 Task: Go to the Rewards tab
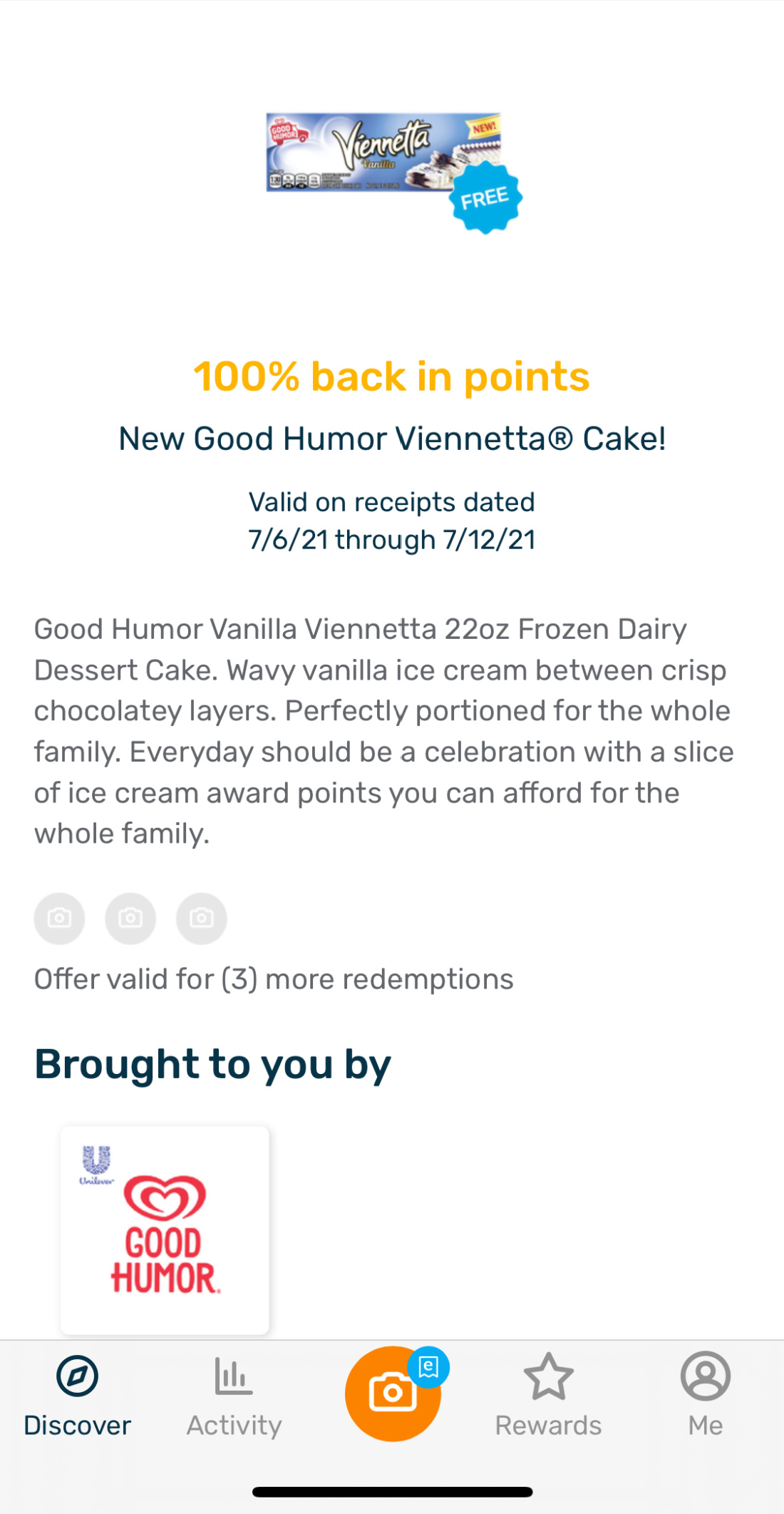(548, 1395)
